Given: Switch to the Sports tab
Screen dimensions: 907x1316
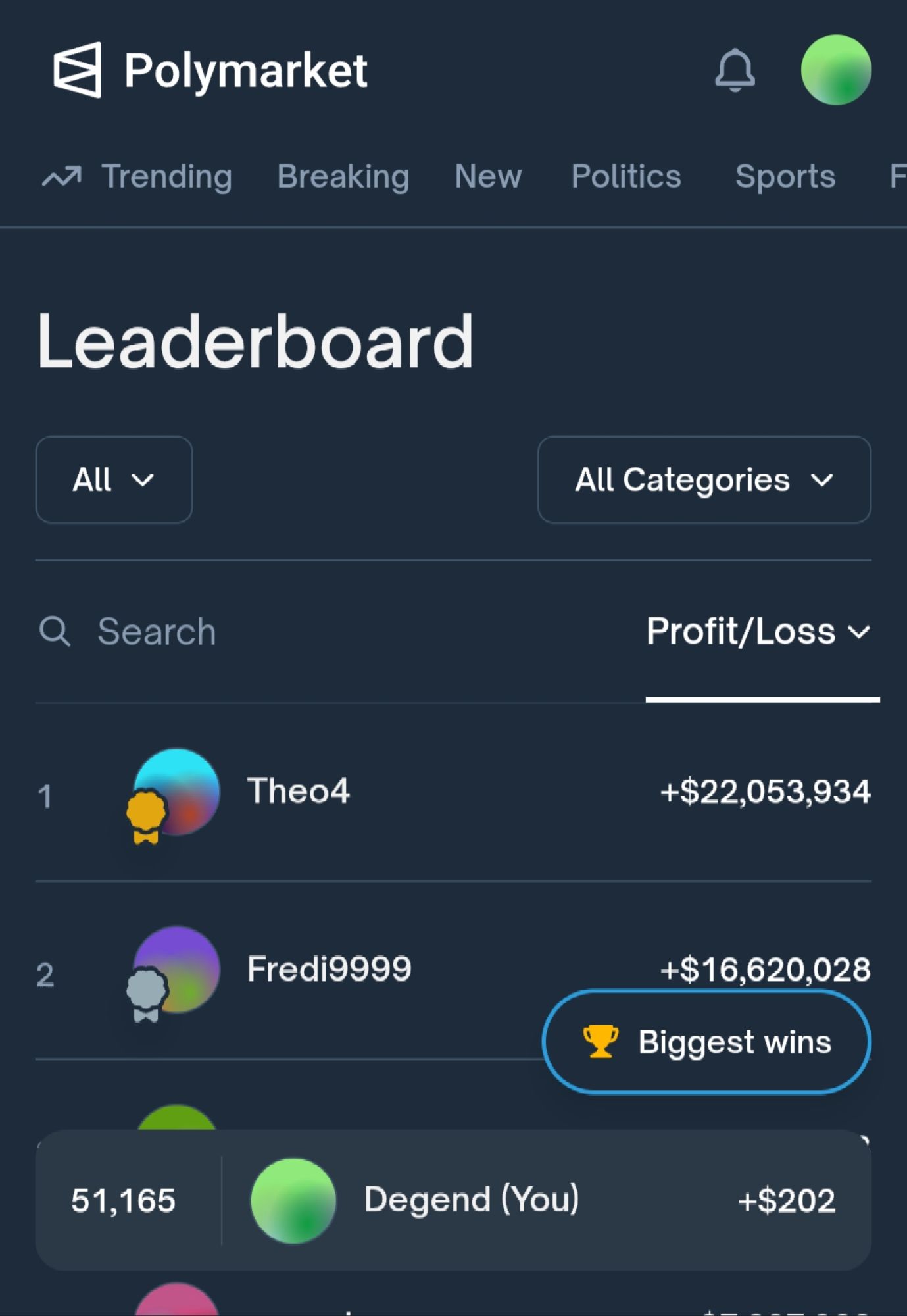Looking at the screenshot, I should pyautogui.click(x=785, y=176).
